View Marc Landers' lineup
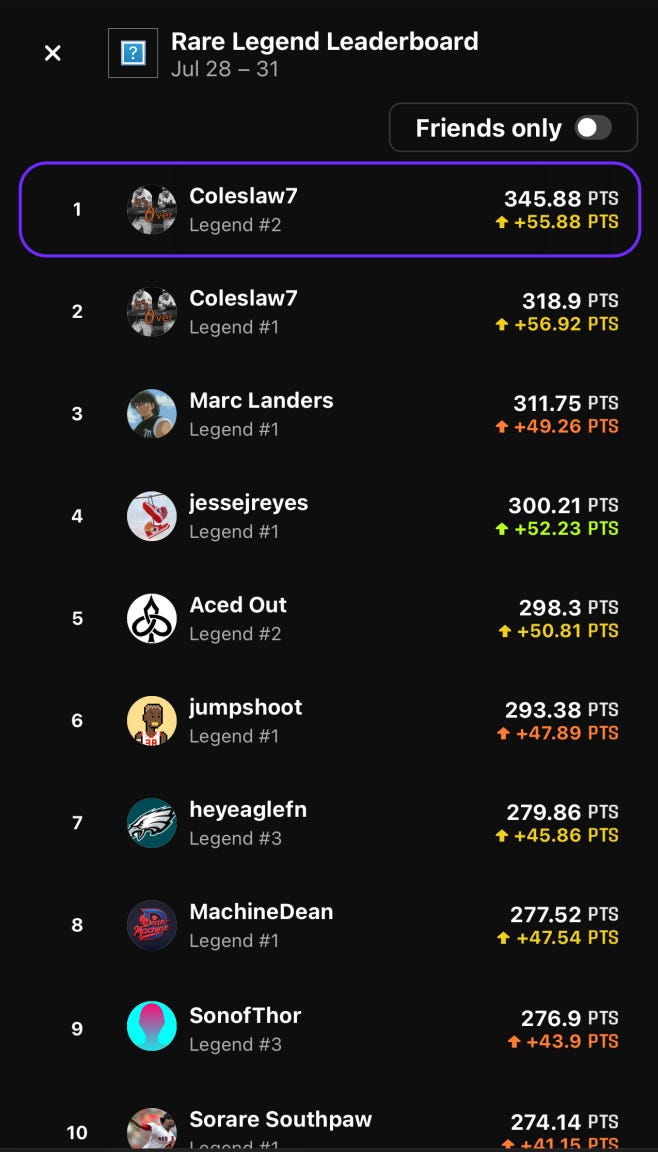 pos(329,414)
